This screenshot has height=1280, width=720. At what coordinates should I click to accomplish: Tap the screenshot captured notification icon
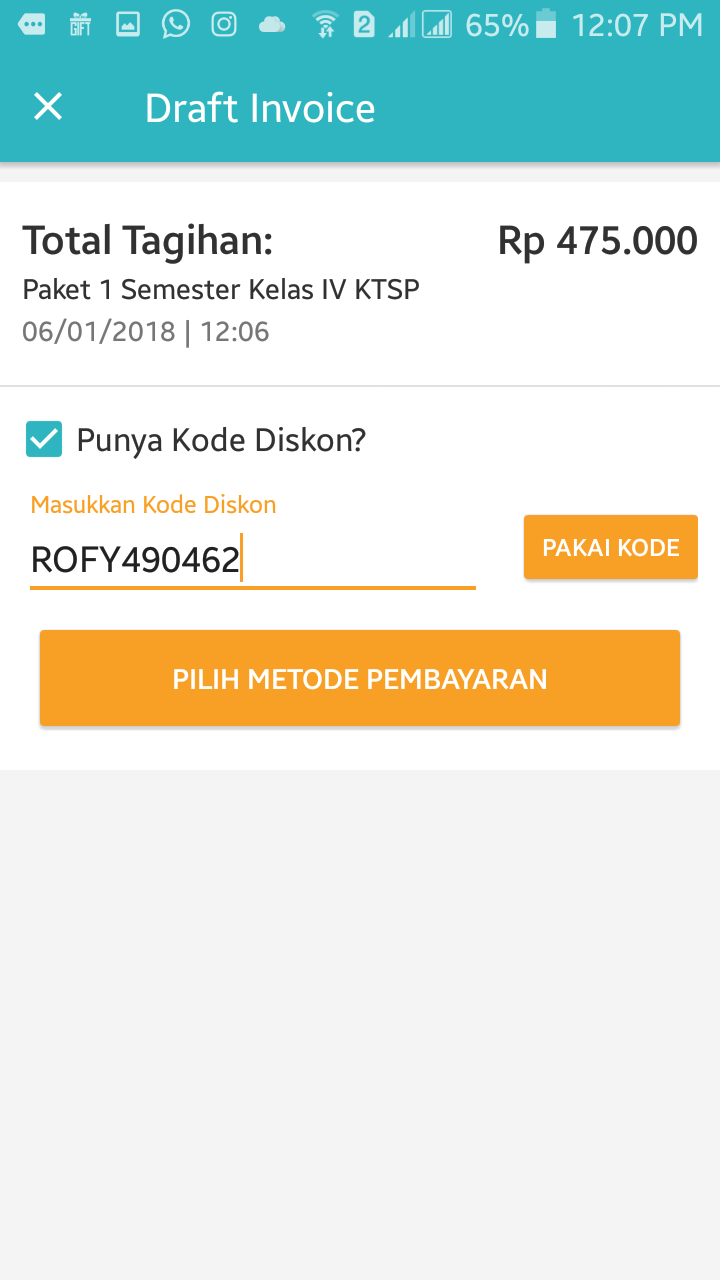point(128,24)
